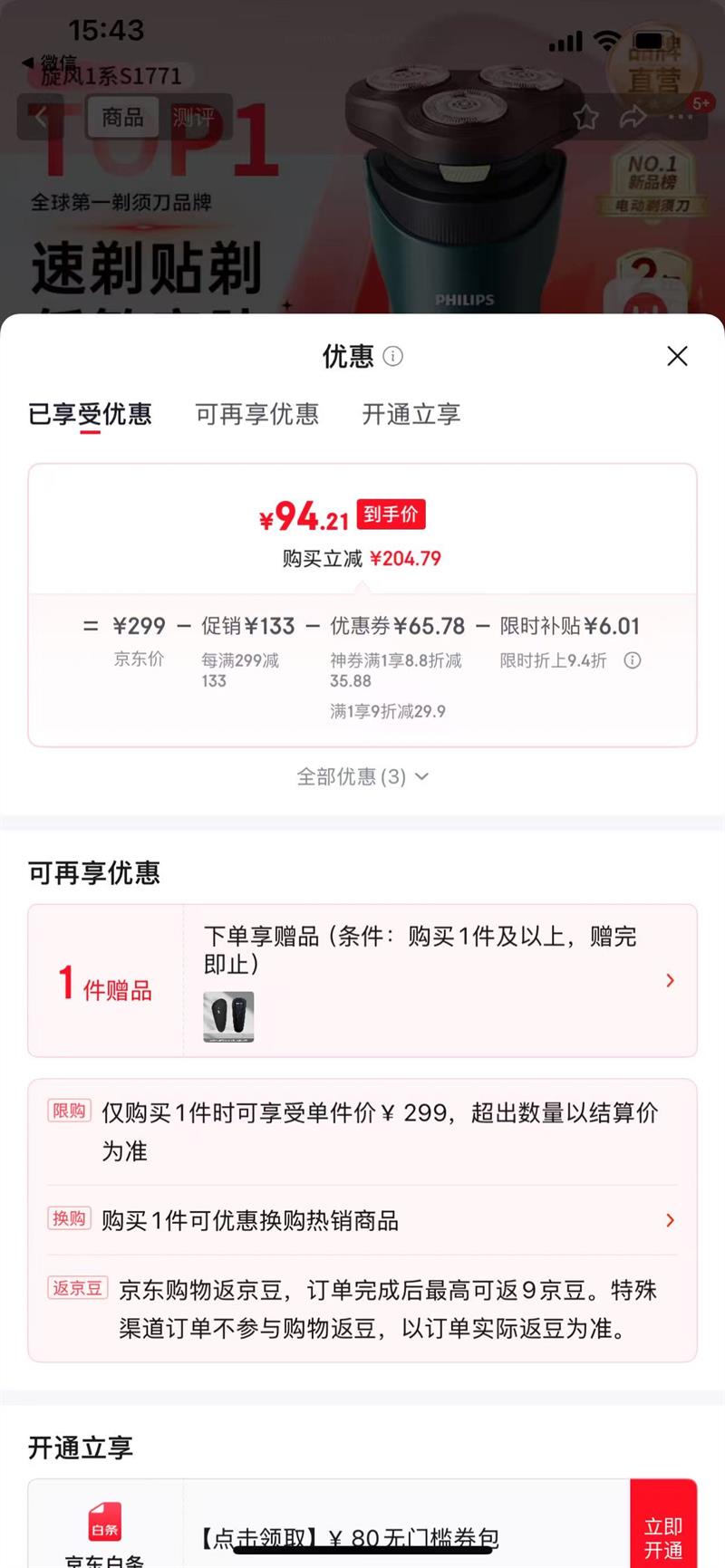This screenshot has width=725, height=1568.
Task: Expand the 换购 trade-in offer row
Action: tap(670, 1220)
